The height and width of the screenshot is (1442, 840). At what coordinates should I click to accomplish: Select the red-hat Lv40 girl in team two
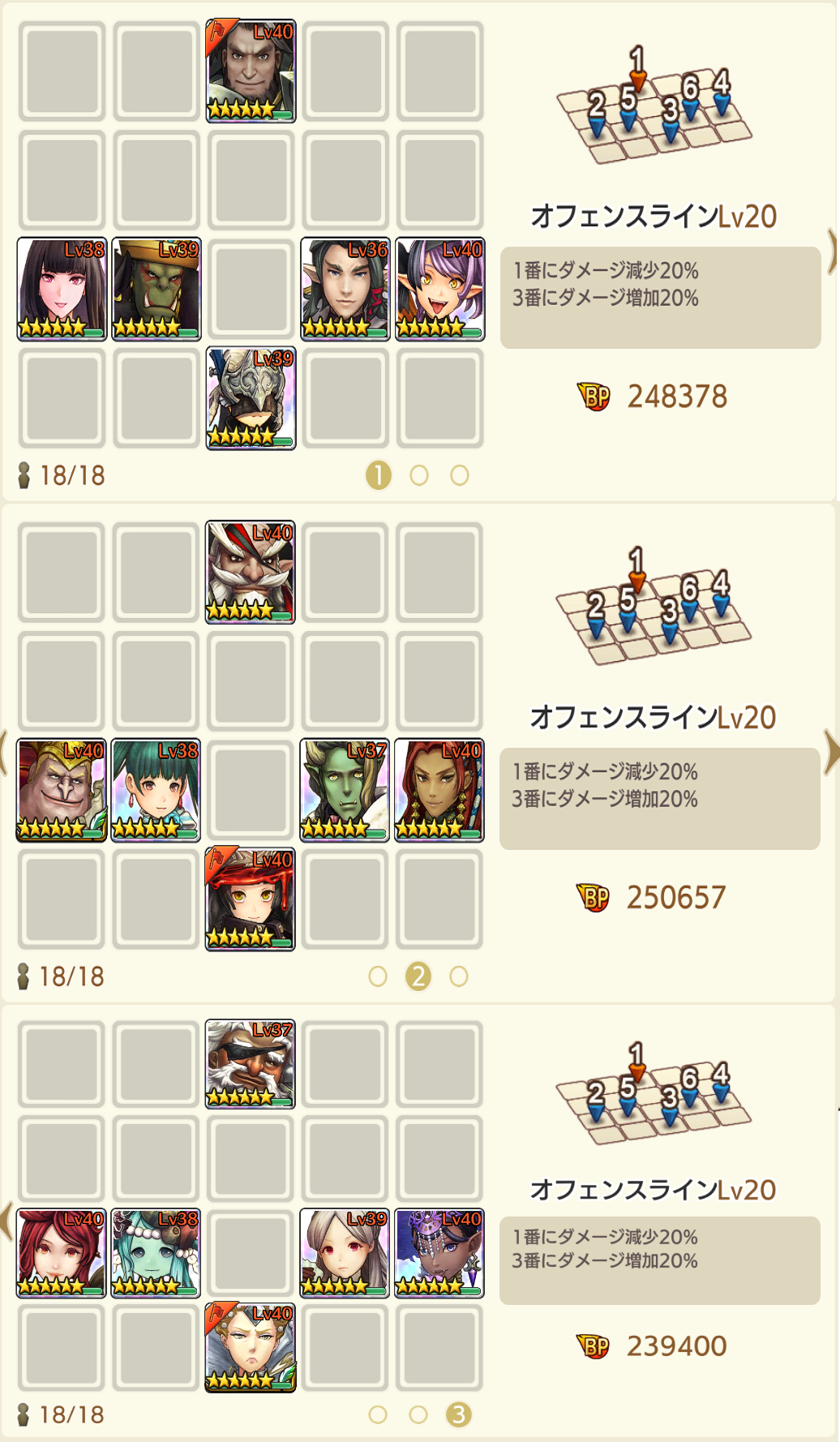(x=251, y=898)
